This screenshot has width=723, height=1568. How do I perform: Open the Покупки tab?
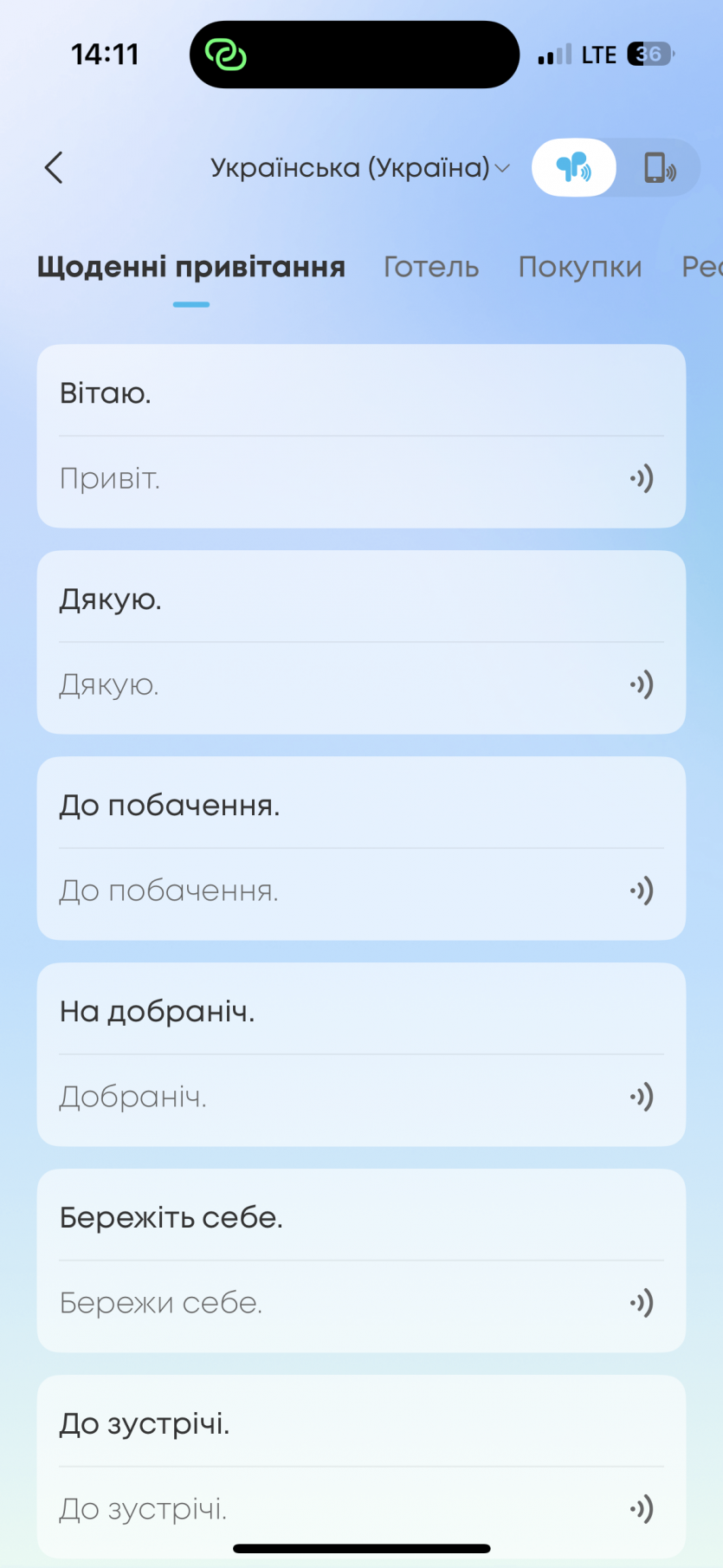(580, 267)
